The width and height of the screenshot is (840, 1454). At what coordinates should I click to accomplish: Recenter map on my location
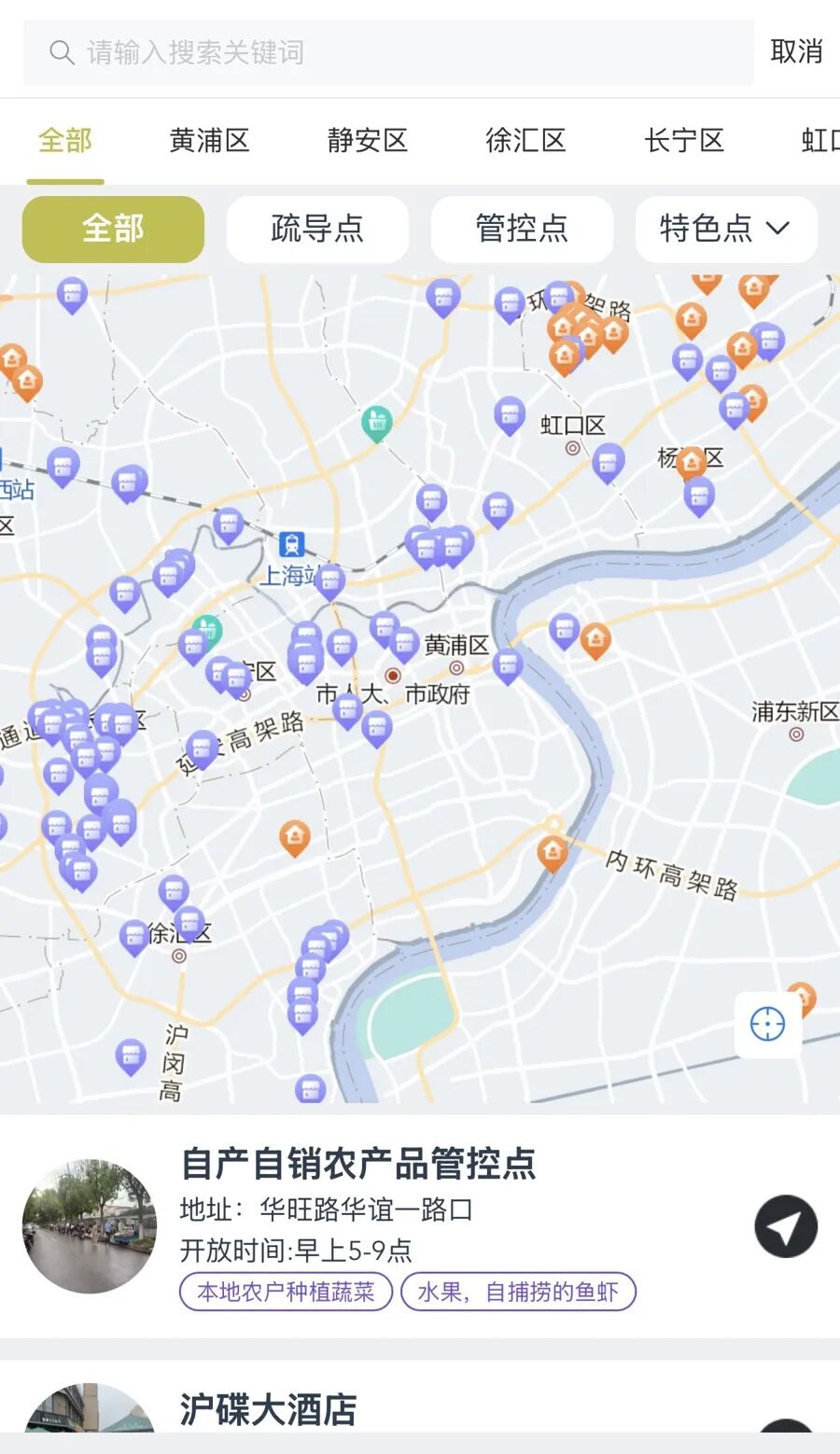768,1024
